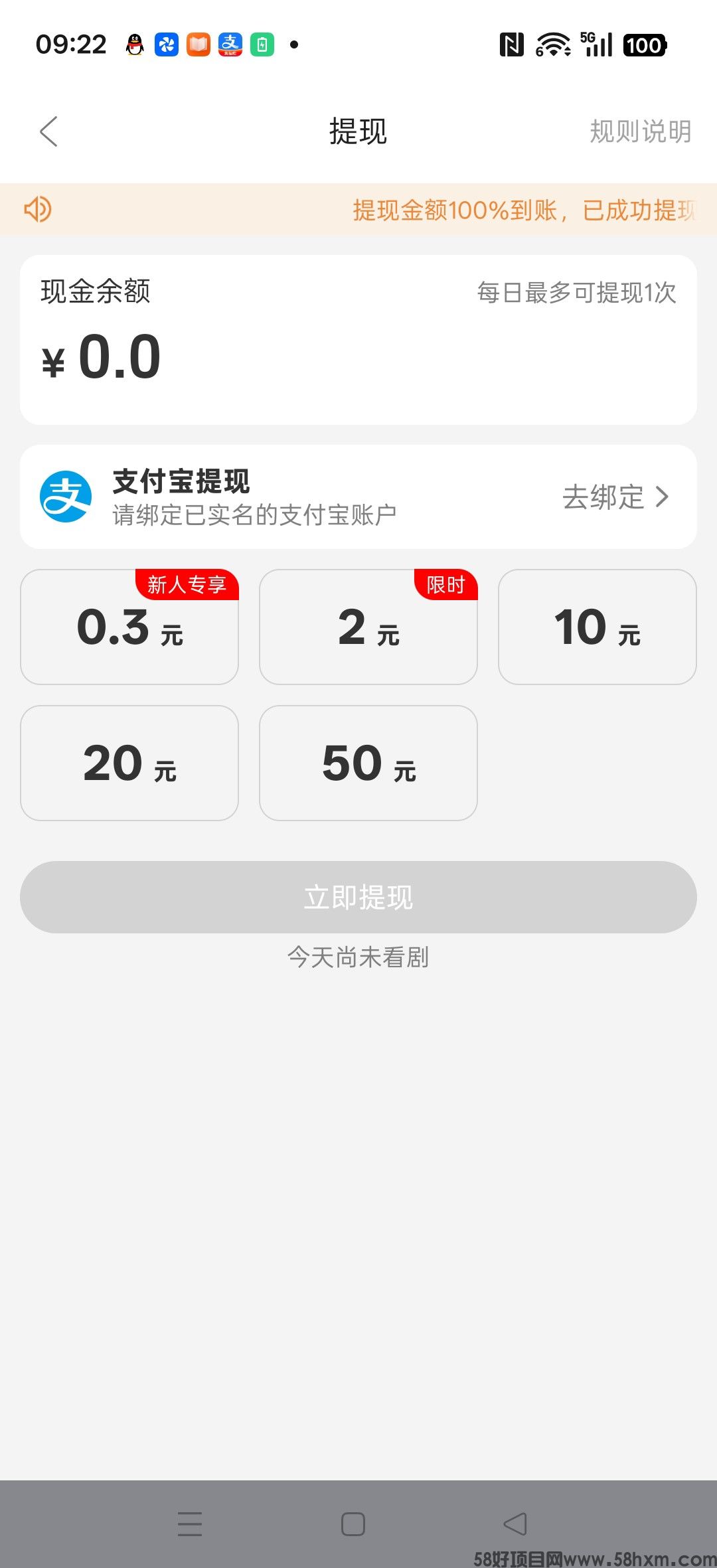The image size is (717, 1568).
Task: Tap the recent apps button in navigation bar
Action: [x=190, y=1522]
